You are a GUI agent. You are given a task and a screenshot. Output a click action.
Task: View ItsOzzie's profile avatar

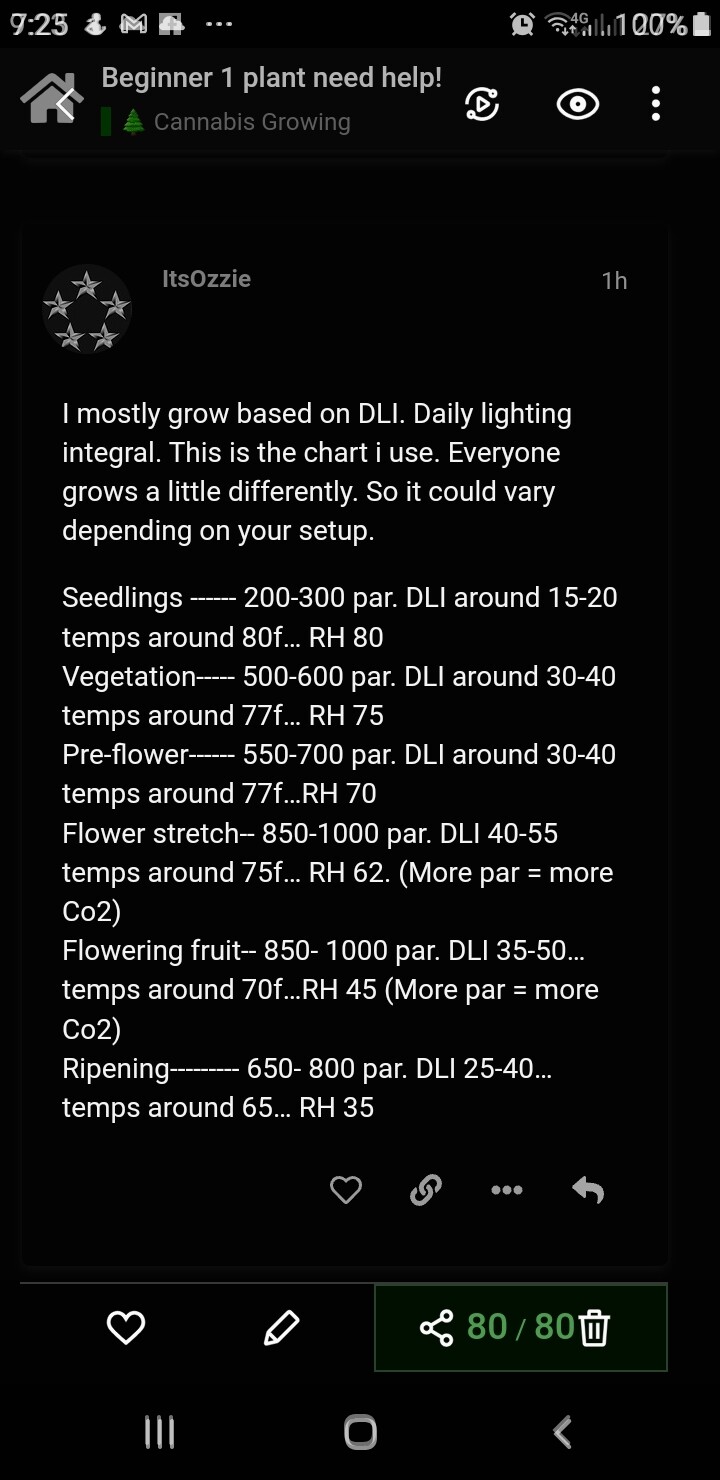(x=87, y=309)
